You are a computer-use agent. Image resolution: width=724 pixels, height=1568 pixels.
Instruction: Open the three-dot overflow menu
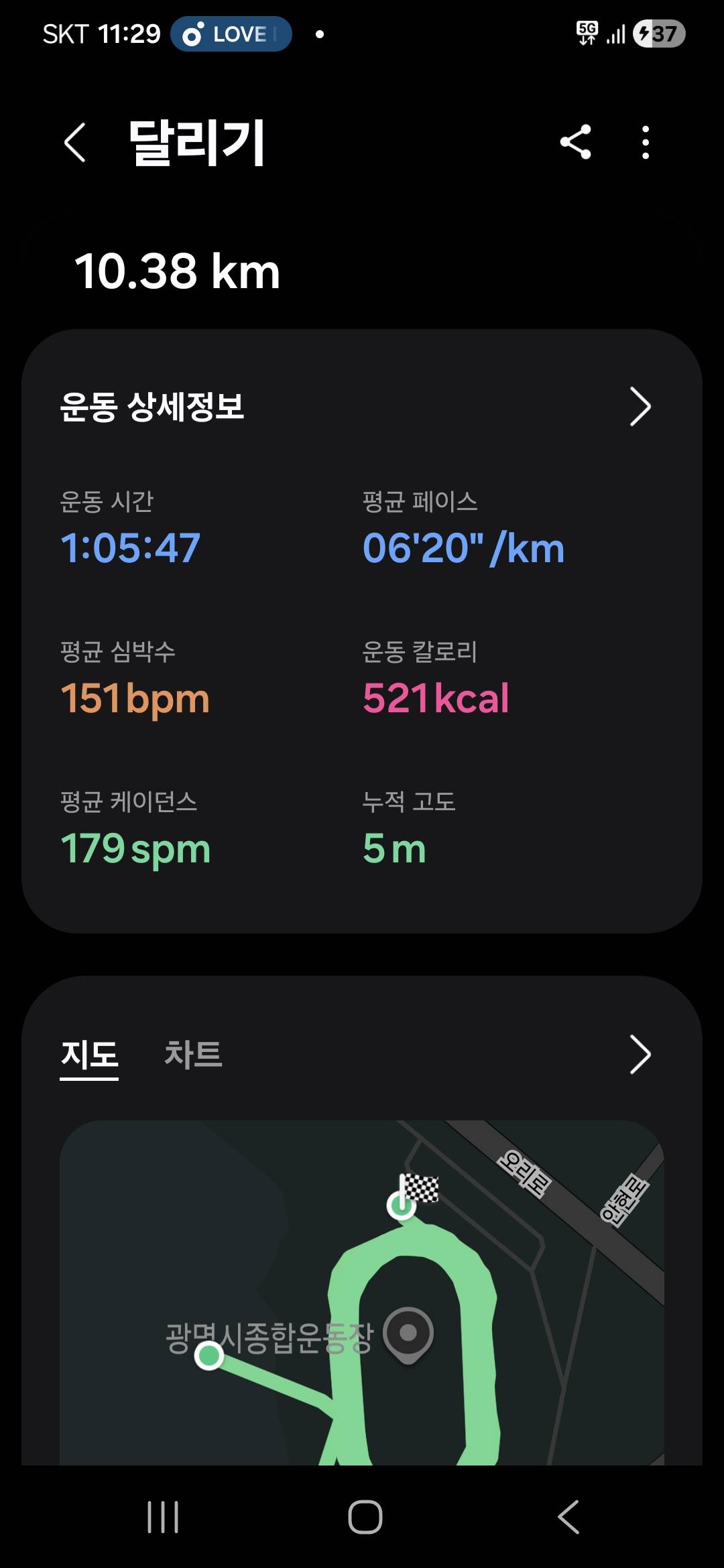tap(645, 143)
